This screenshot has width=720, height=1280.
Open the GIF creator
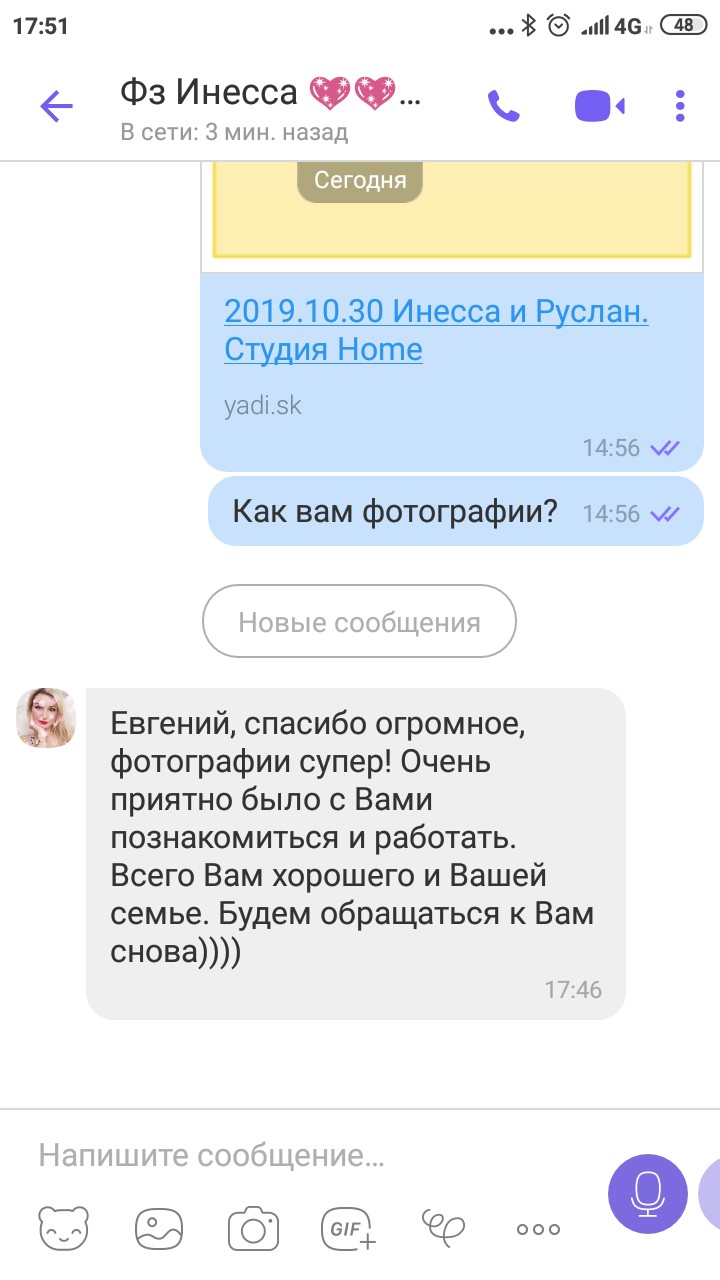348,1228
